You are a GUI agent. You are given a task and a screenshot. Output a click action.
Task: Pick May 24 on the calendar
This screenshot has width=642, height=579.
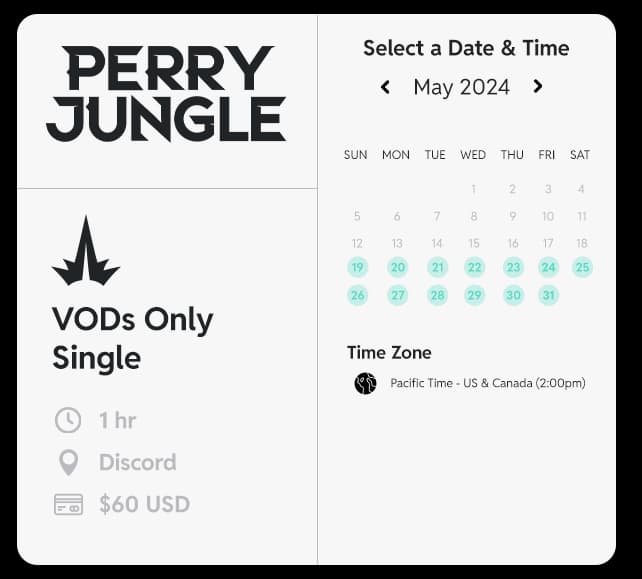coord(548,267)
